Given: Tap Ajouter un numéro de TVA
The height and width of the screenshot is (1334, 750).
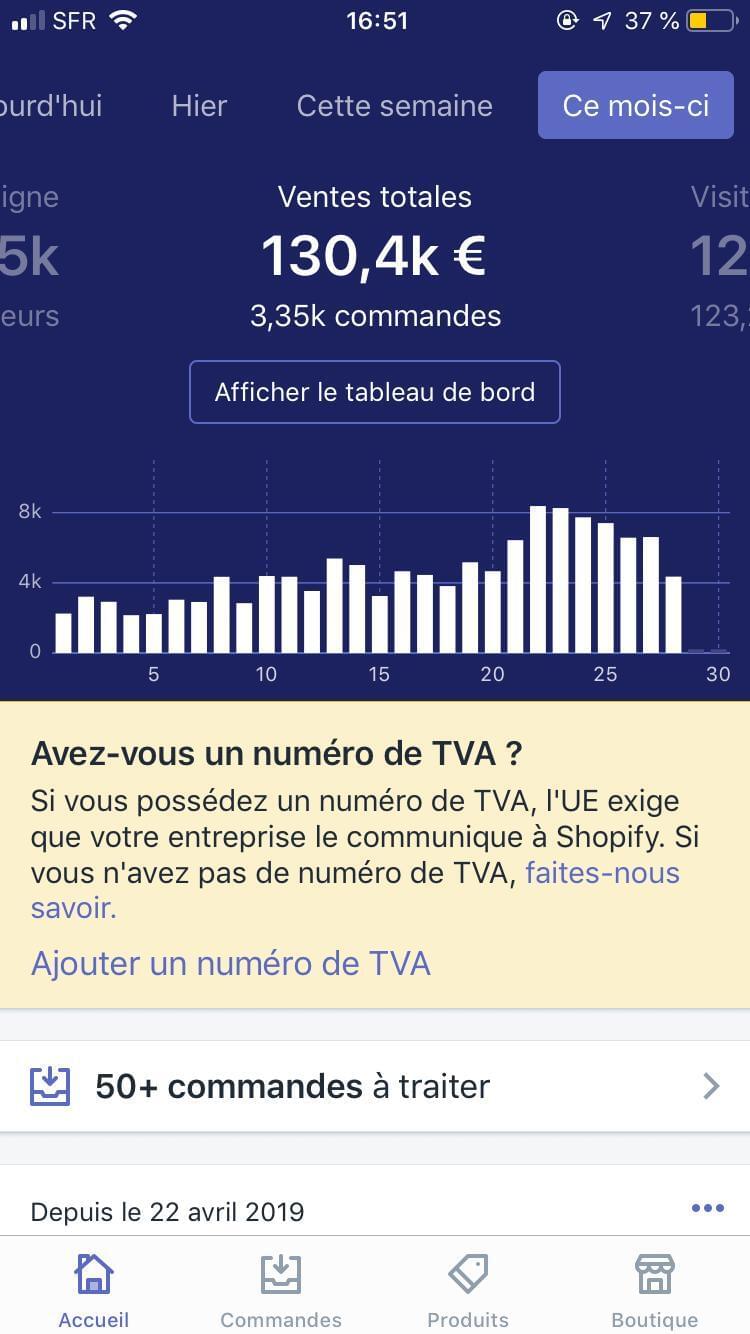Looking at the screenshot, I should (x=231, y=964).
